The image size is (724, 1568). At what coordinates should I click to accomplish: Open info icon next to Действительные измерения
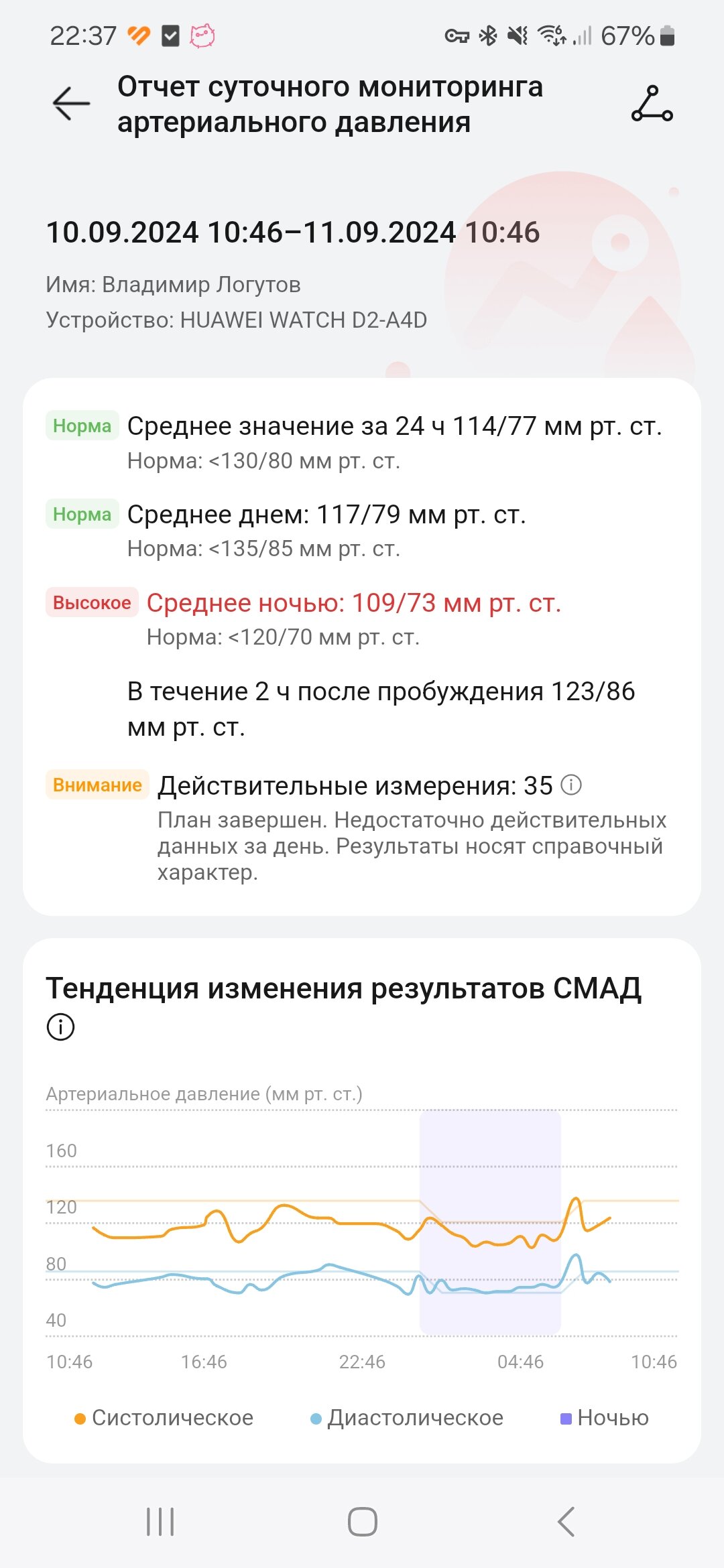point(570,785)
